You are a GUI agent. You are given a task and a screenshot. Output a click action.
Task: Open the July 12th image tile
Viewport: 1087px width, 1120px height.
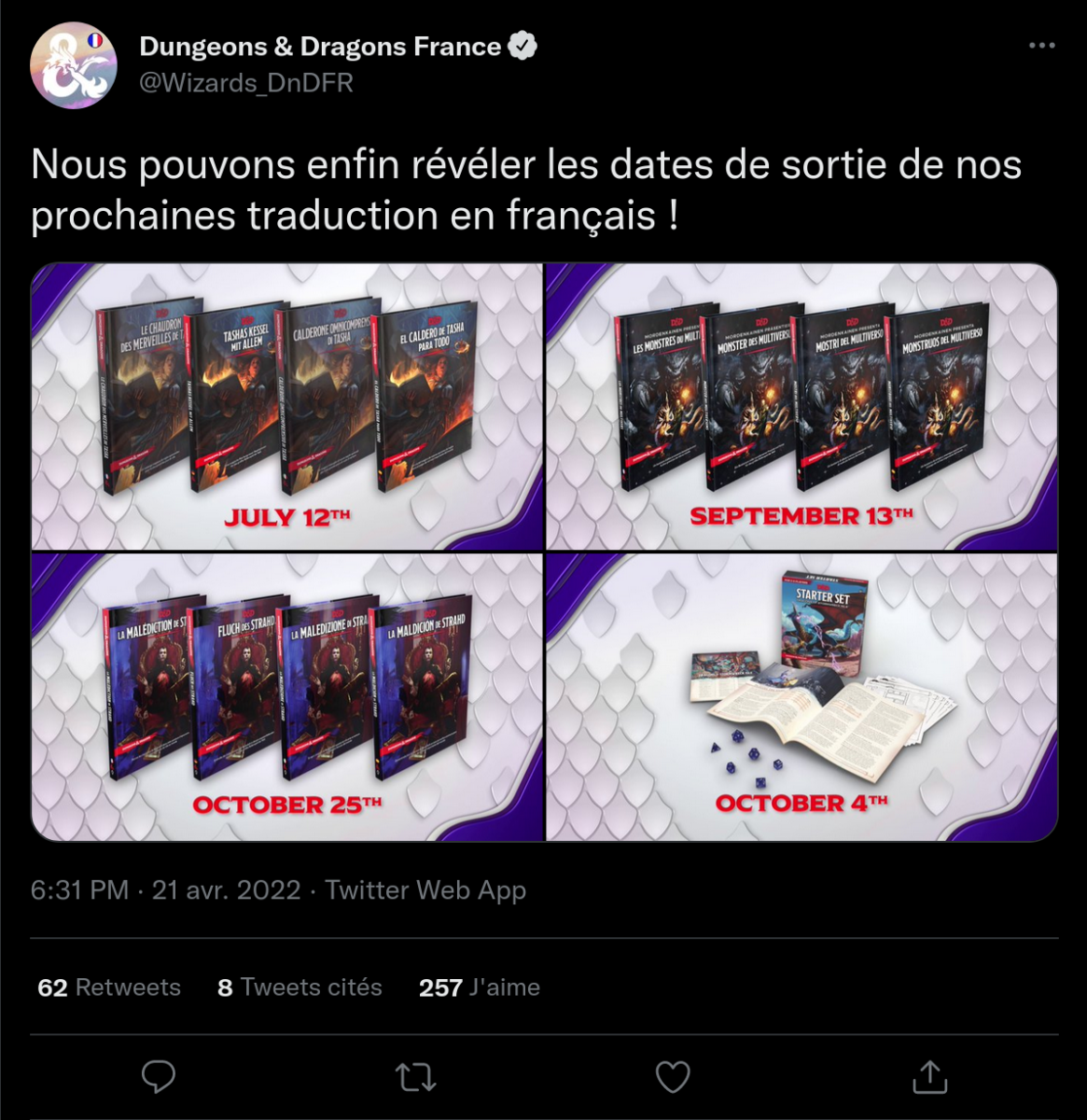pos(287,407)
